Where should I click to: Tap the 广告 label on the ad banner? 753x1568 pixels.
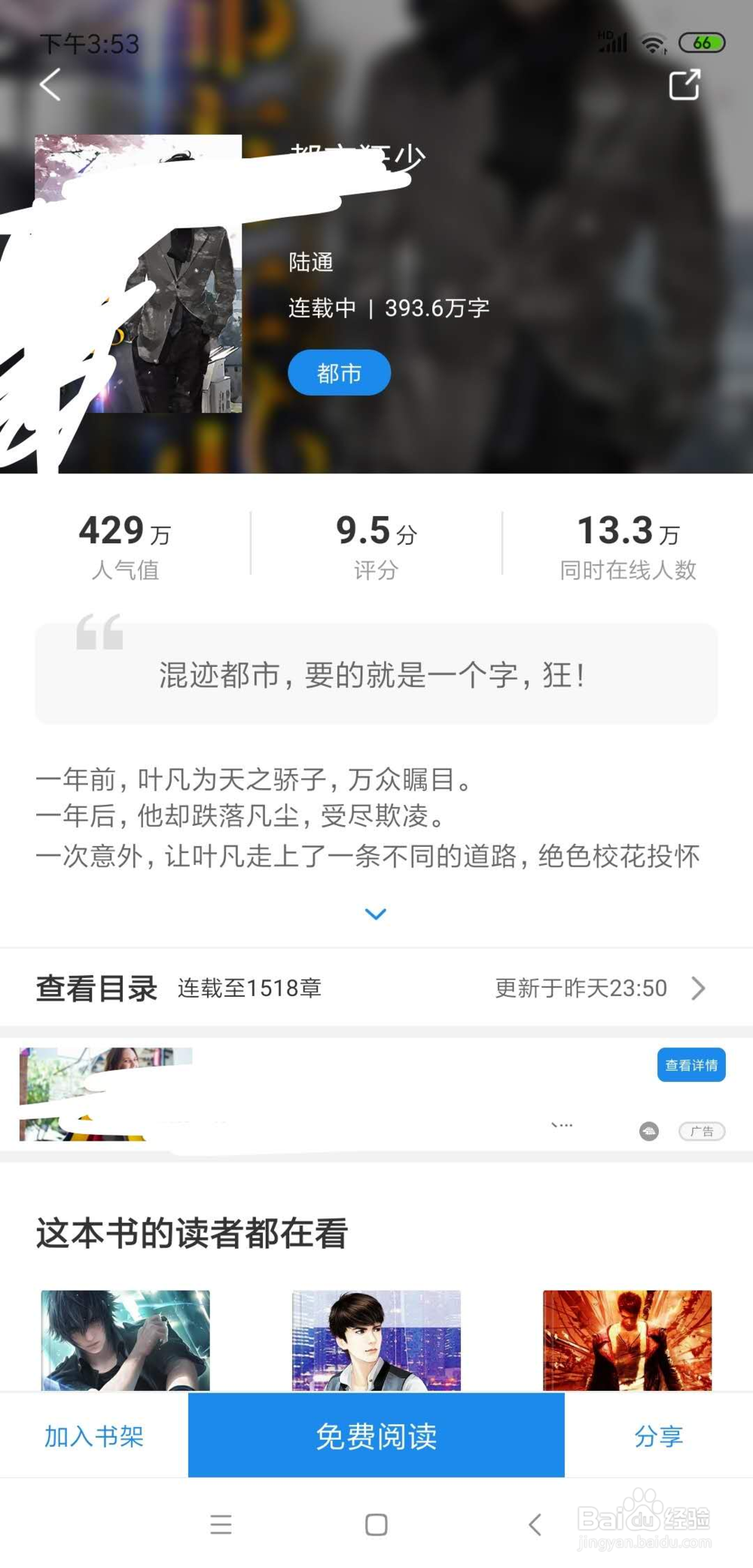(701, 1131)
